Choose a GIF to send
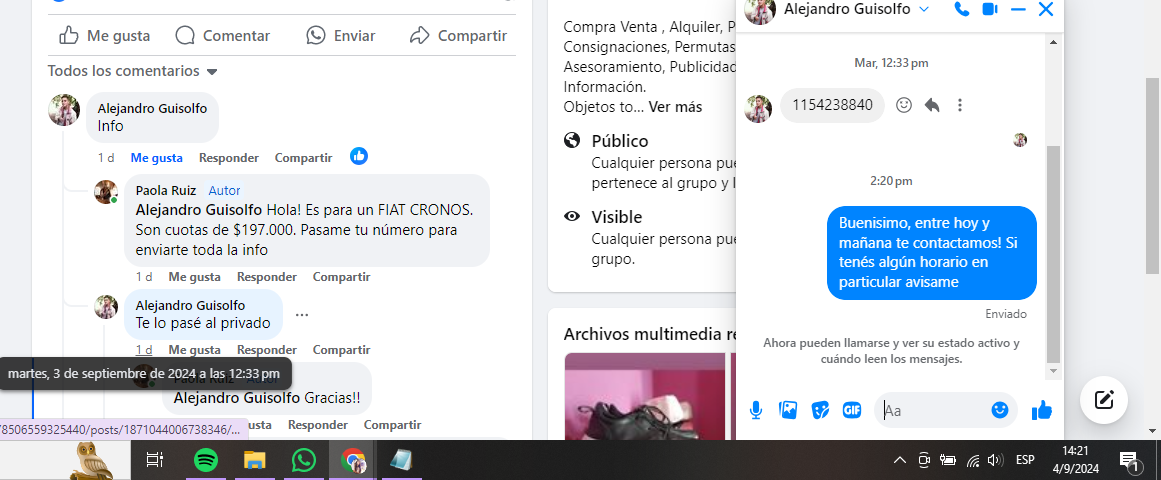 click(852, 410)
